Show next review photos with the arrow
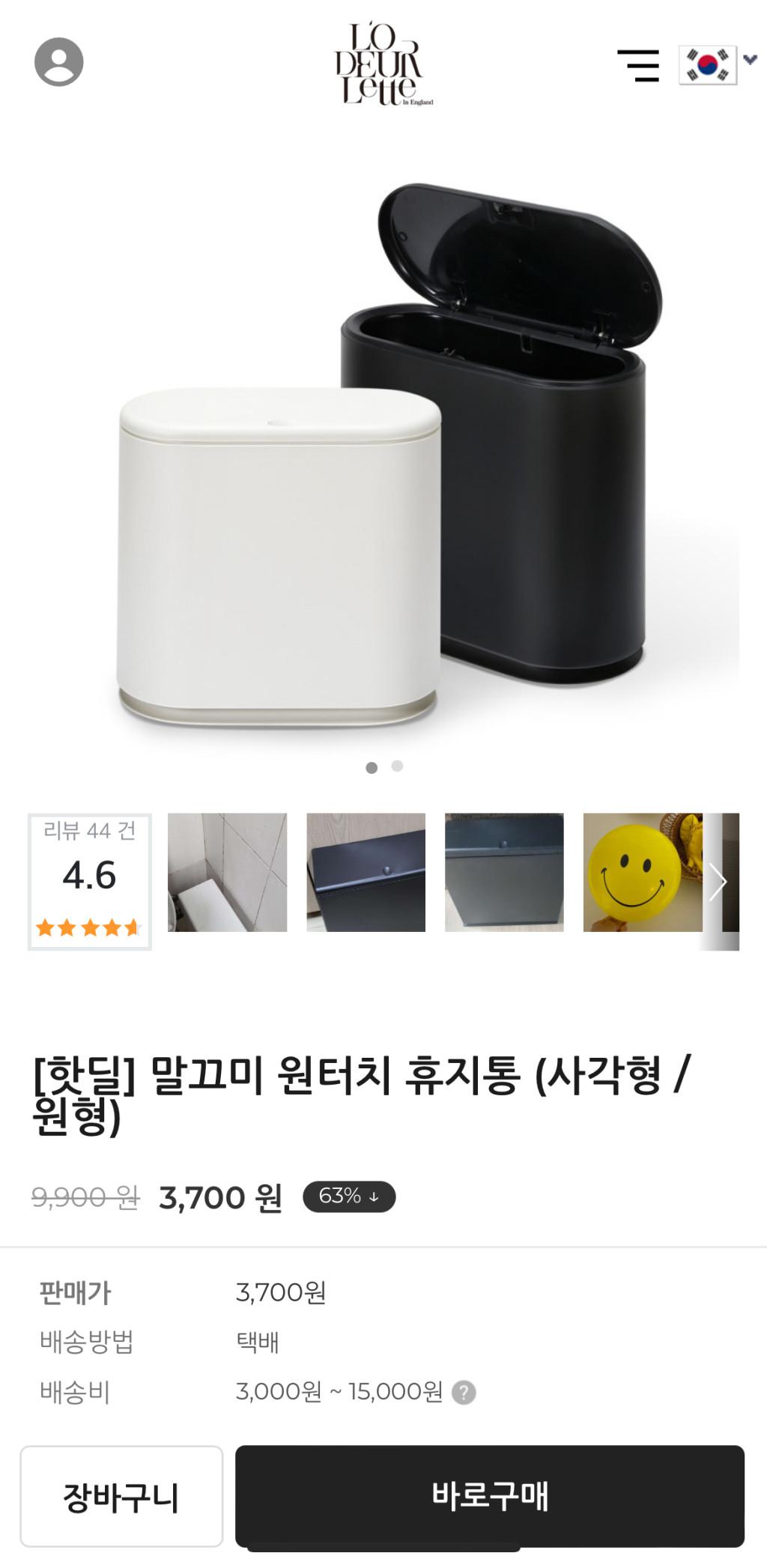 718,881
